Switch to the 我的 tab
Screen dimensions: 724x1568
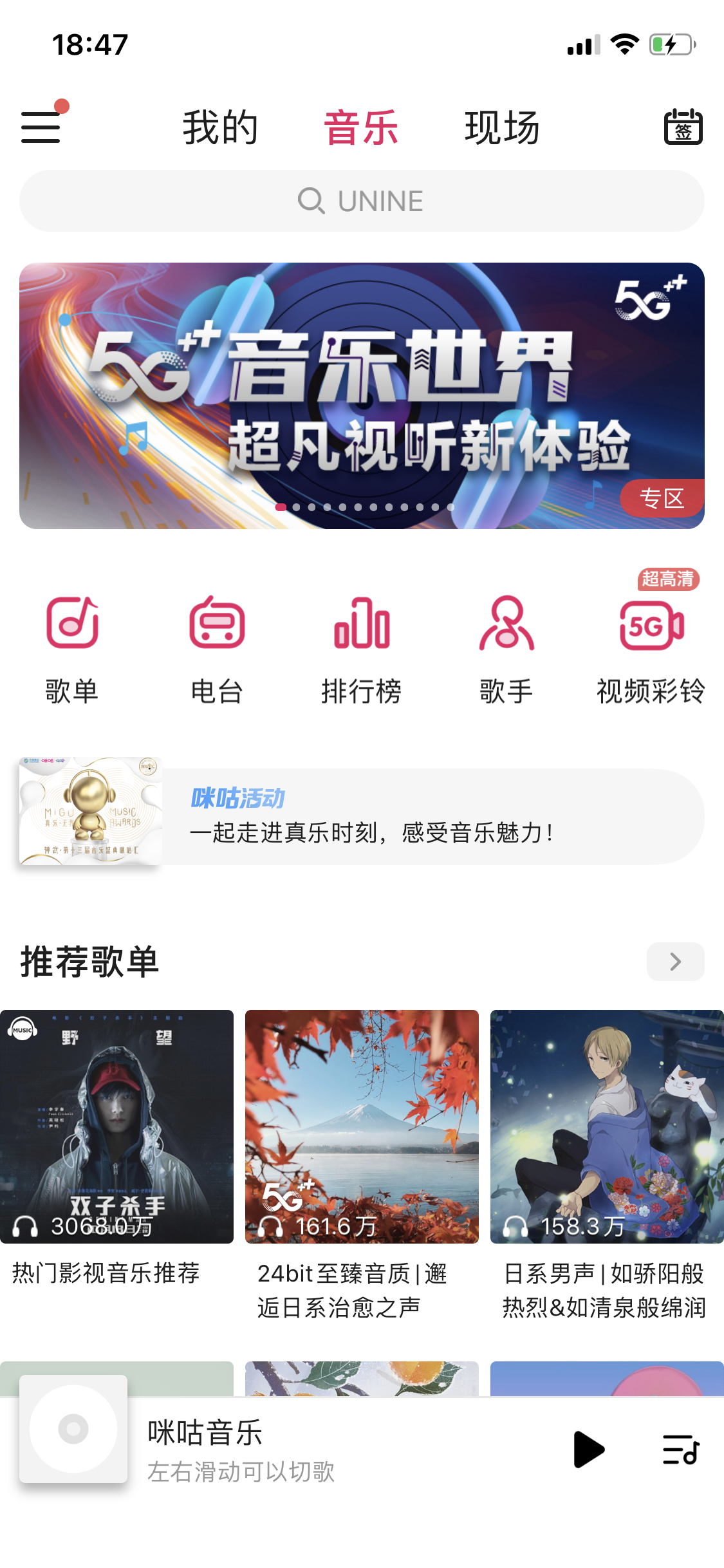pos(220,127)
